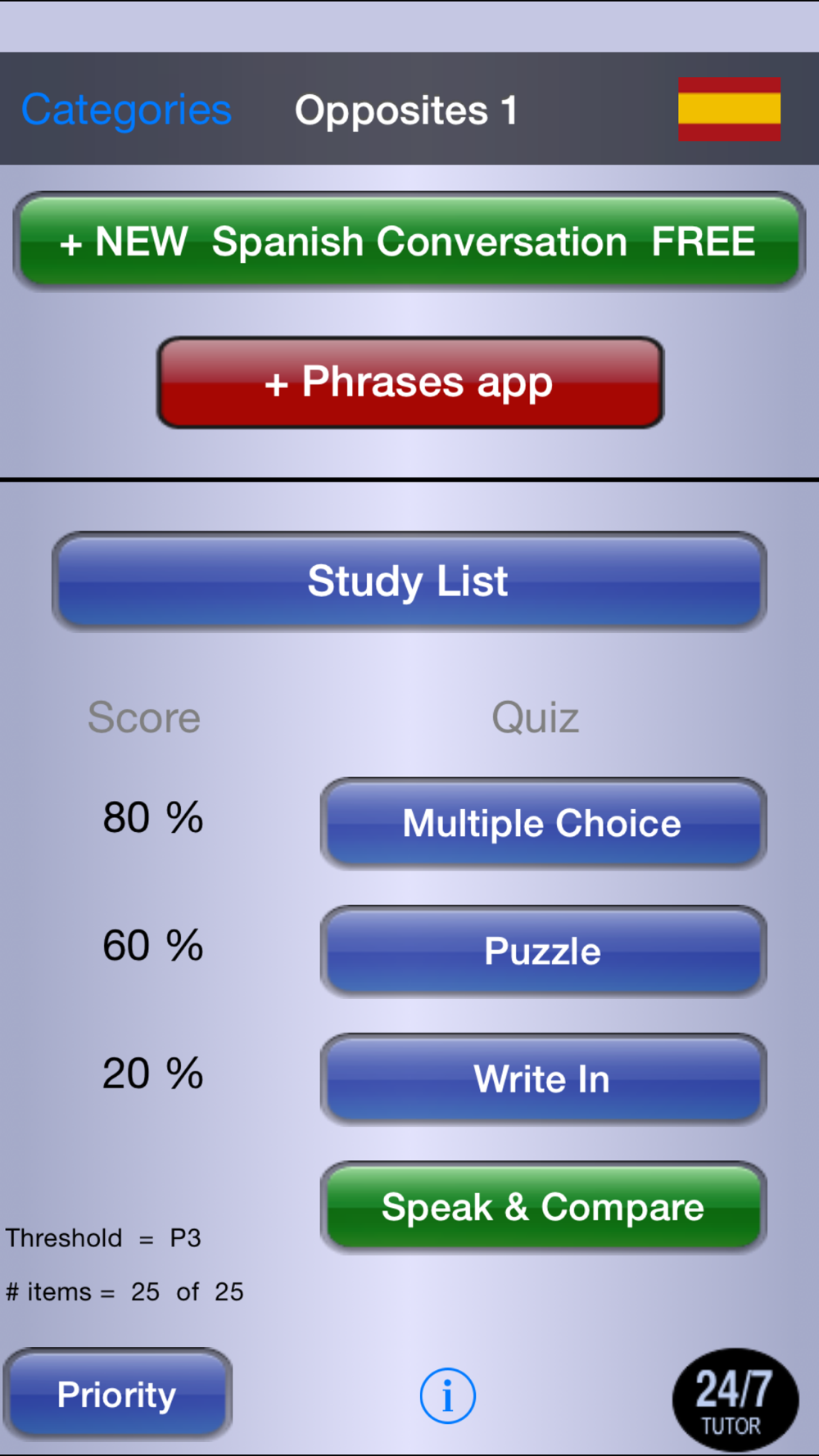The image size is (819, 1456).
Task: Show the info screen
Action: click(447, 1395)
